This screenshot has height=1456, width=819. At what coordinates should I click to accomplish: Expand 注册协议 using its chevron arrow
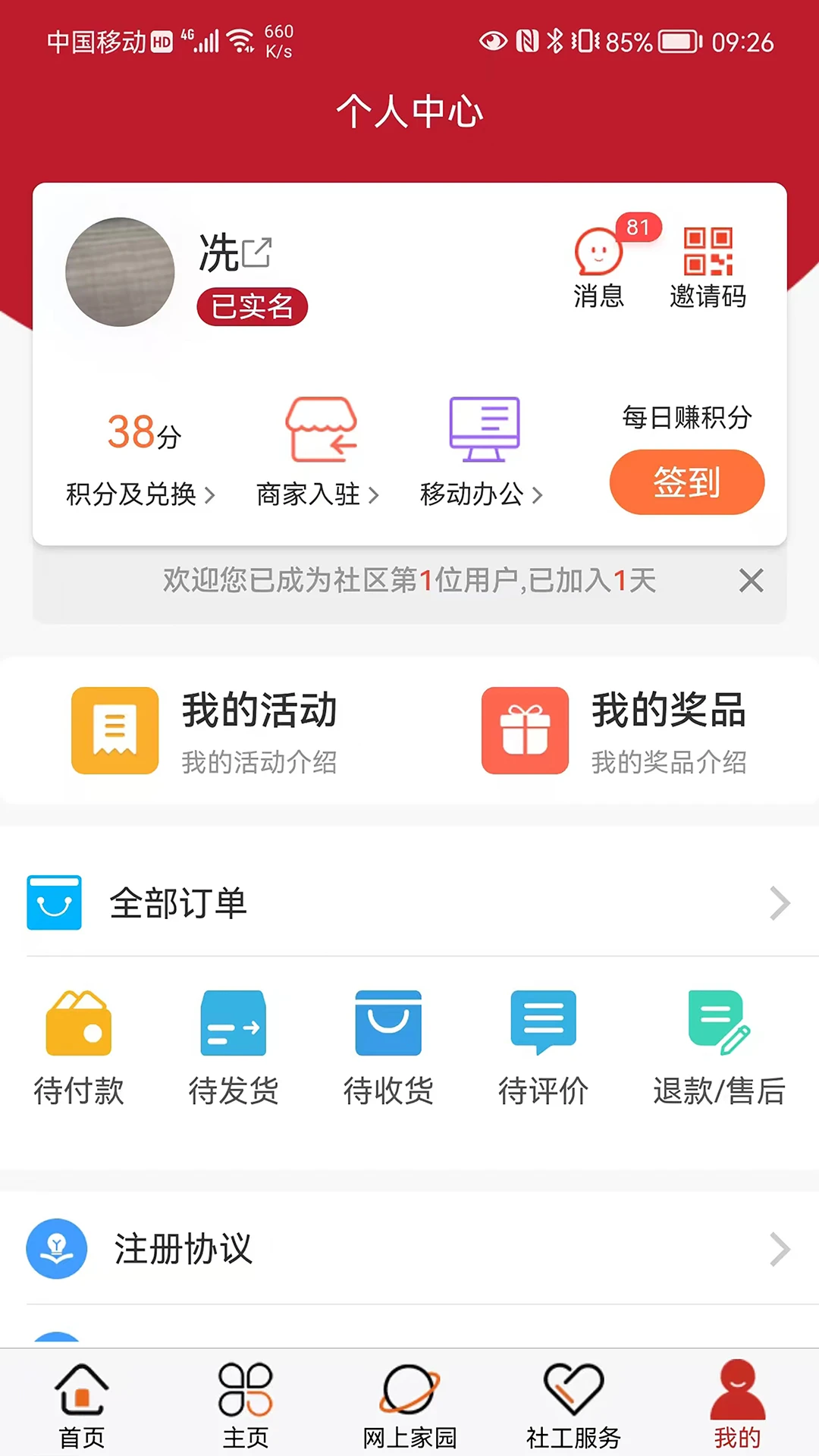point(780,1250)
